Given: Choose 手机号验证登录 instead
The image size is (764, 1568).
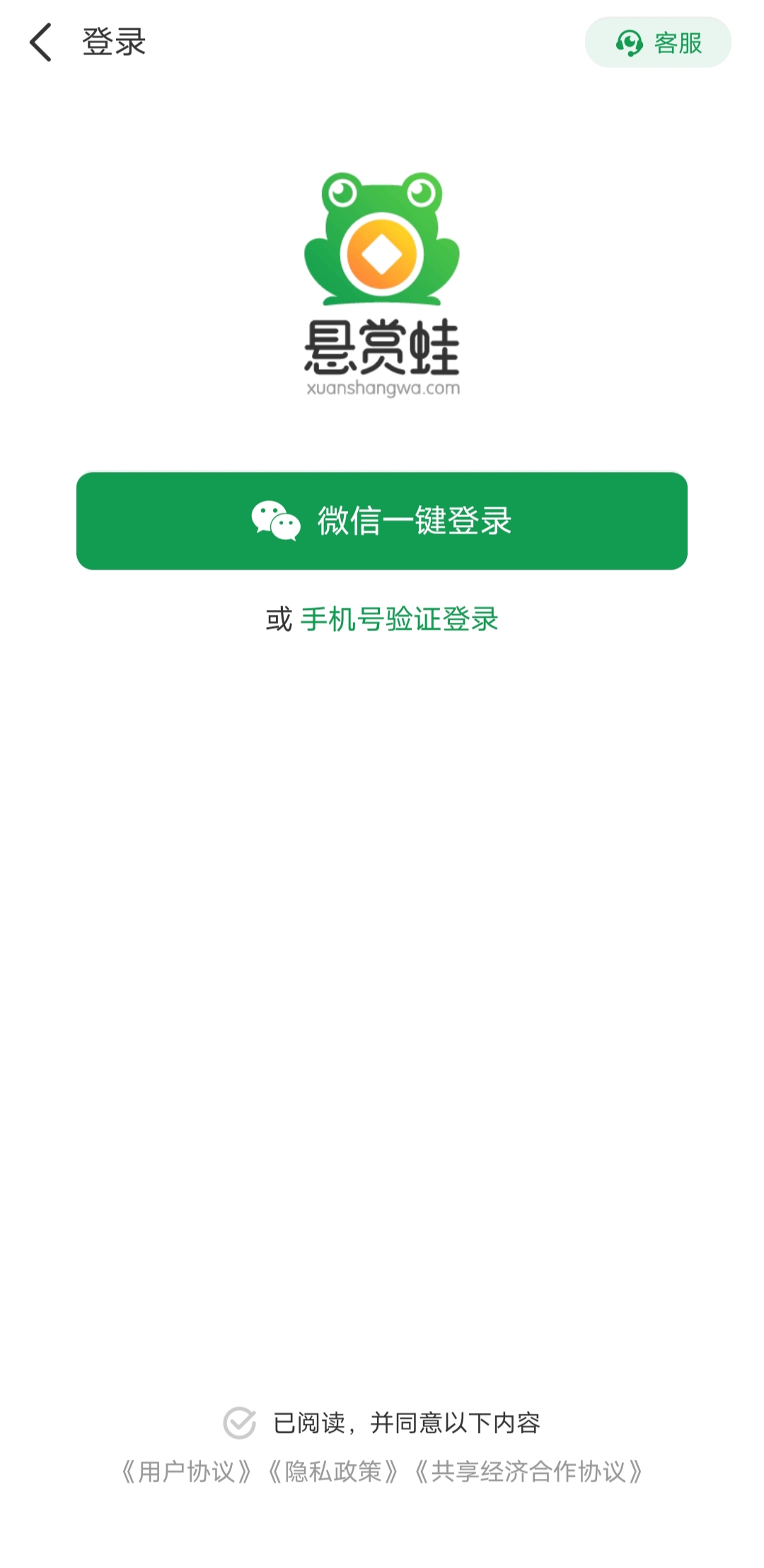Looking at the screenshot, I should (400, 619).
